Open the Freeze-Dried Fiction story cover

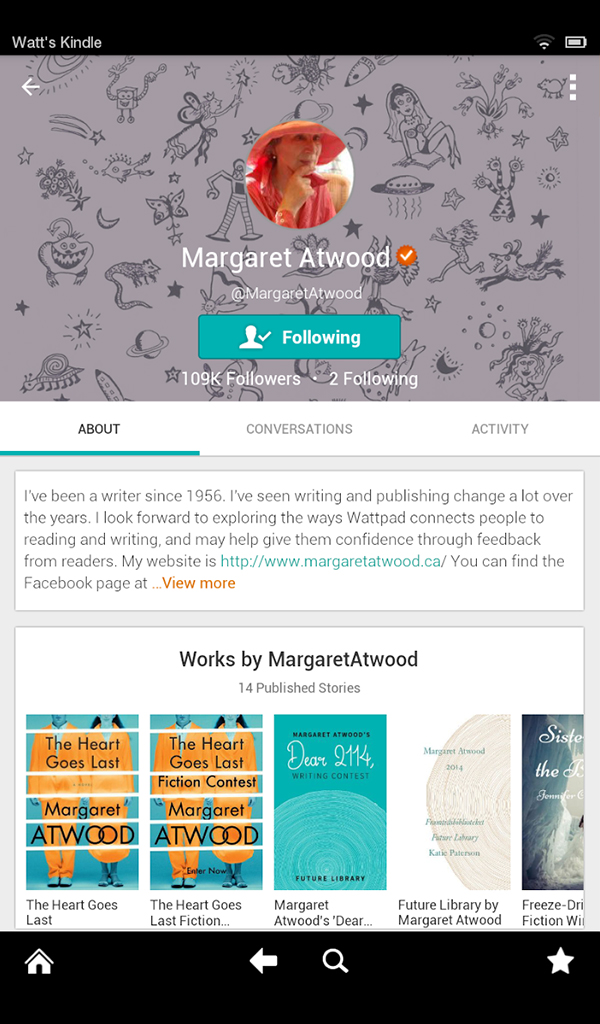click(x=553, y=802)
